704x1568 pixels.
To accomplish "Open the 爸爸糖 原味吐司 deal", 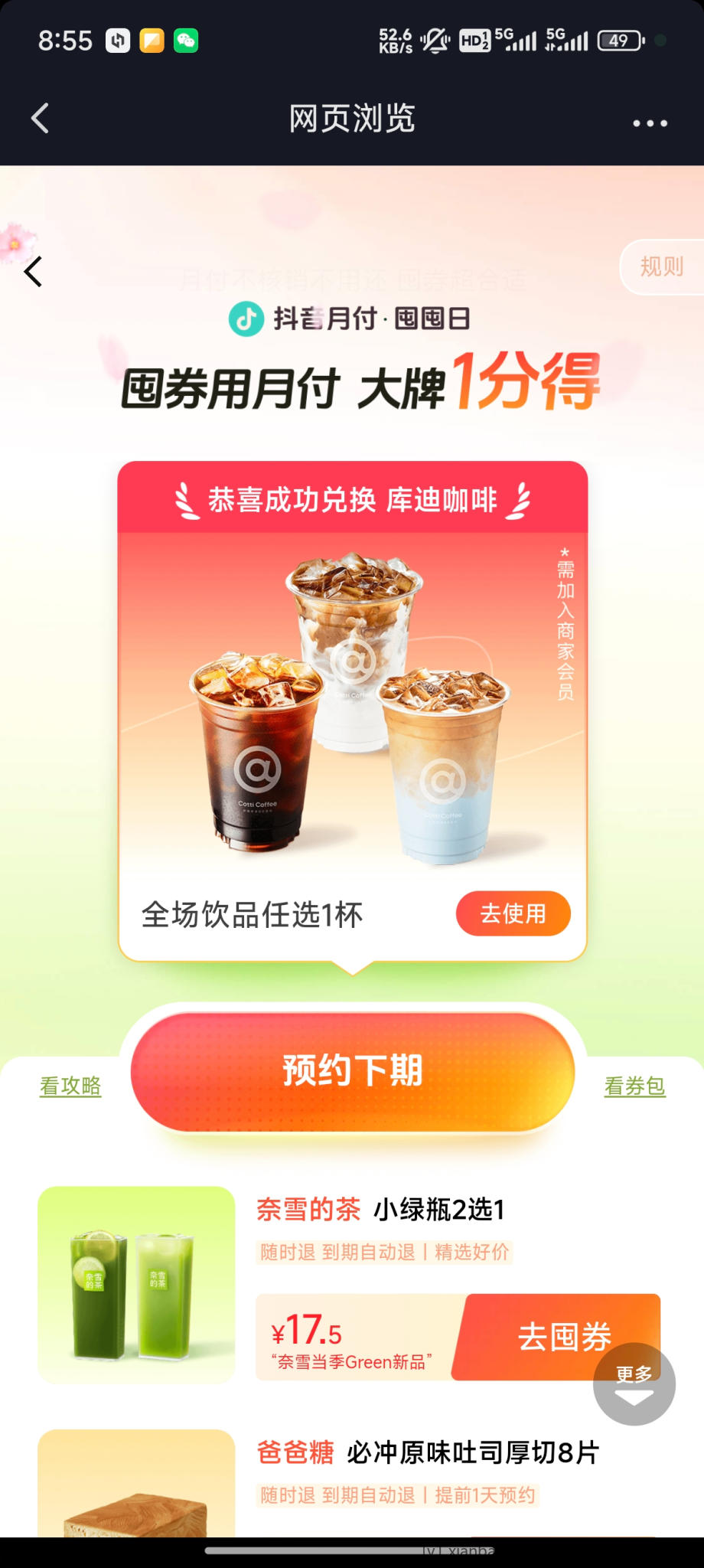I will tap(429, 1452).
